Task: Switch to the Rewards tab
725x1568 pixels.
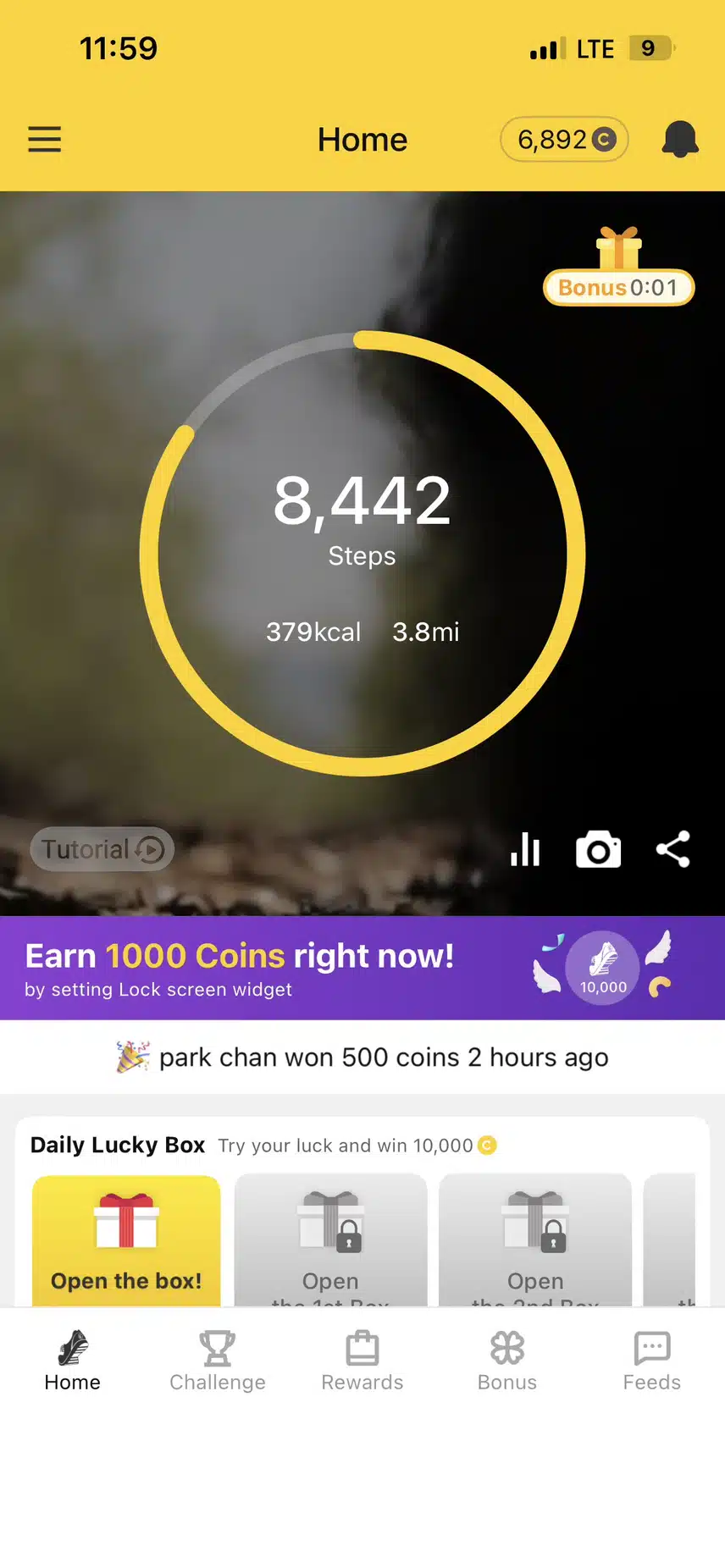Action: (362, 1361)
